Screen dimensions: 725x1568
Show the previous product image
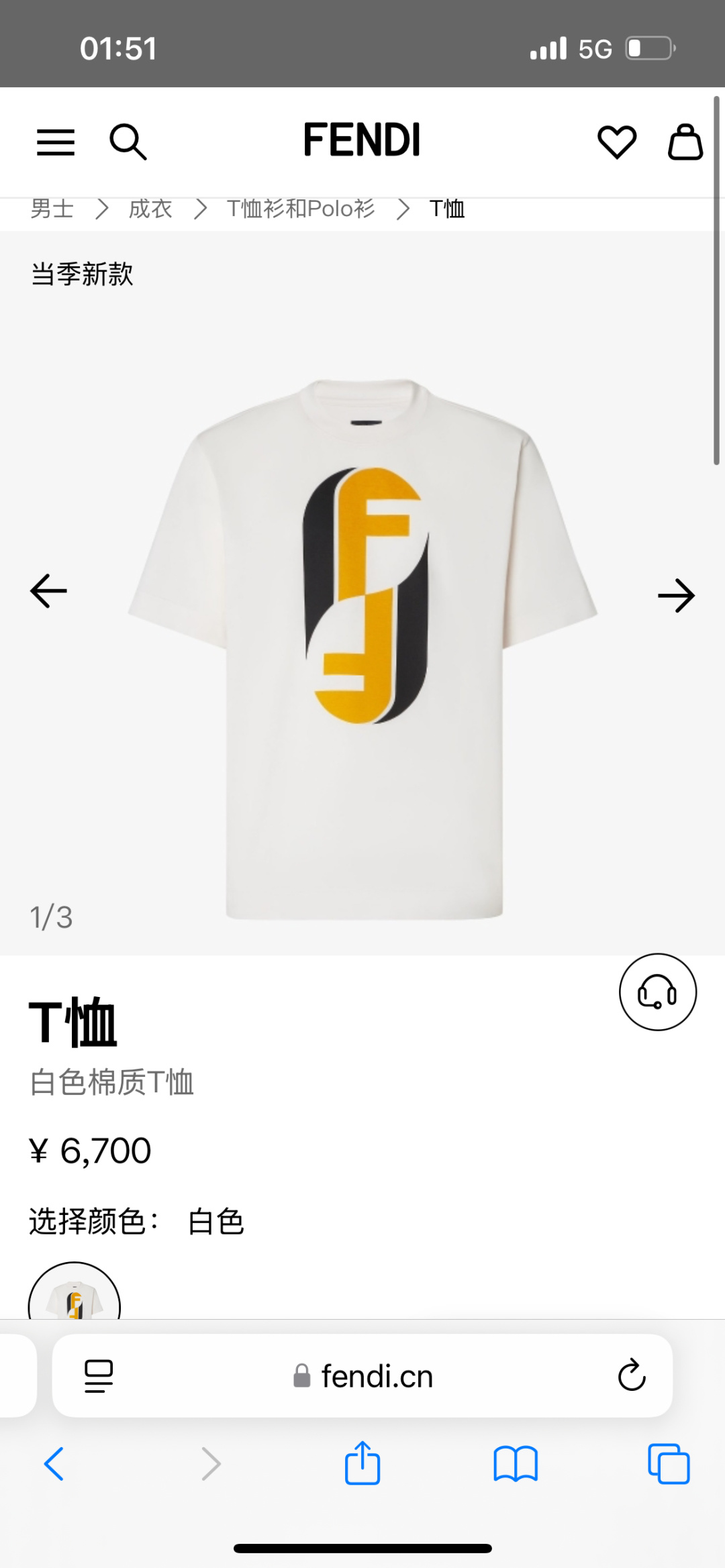(x=49, y=591)
